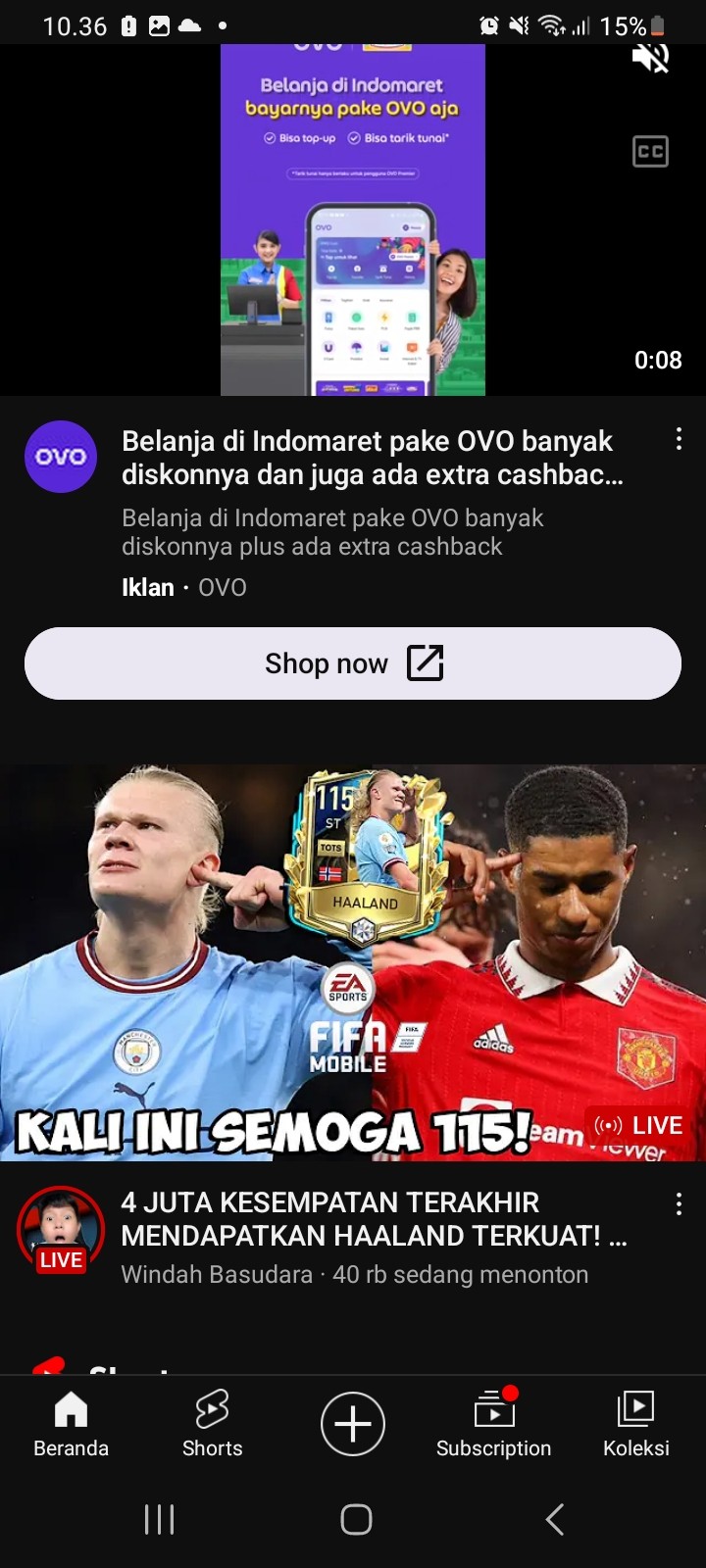Open Windah Basudara's live channel avatar
Image resolution: width=706 pixels, height=1568 pixels.
pyautogui.click(x=61, y=1231)
